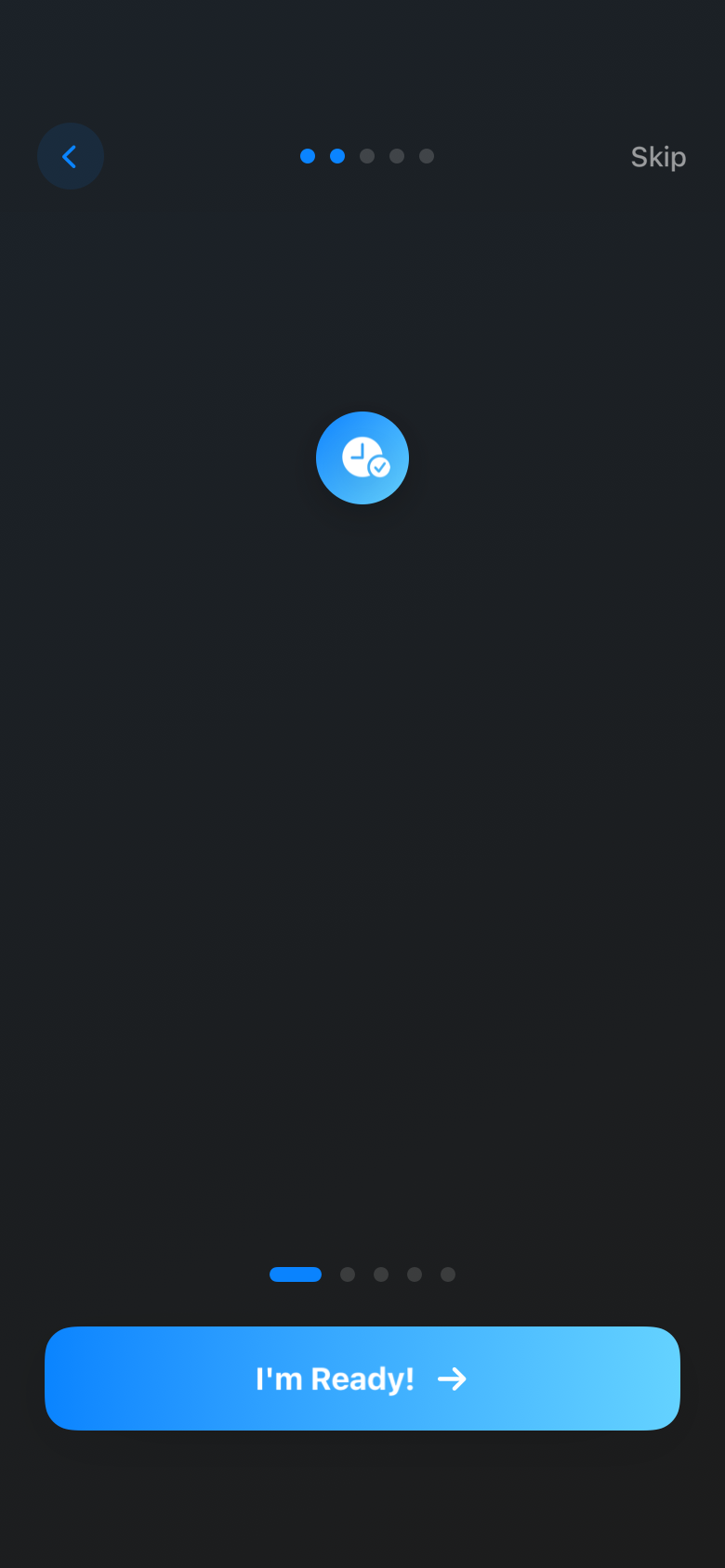Tap the left-pointing arrow in the top corner
The width and height of the screenshot is (725, 1568).
pos(71,156)
